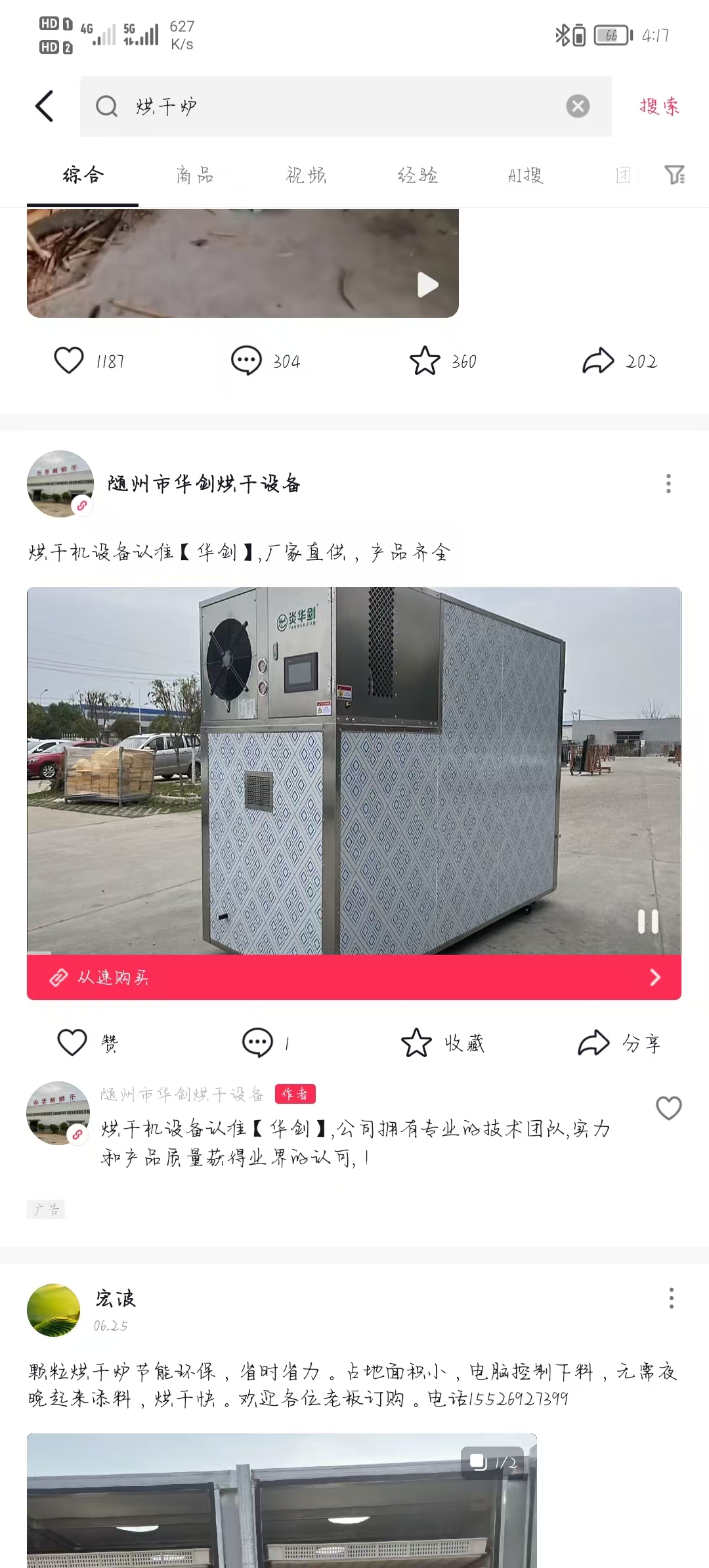Viewport: 709px width, 1568px height.
Task: Share the post with 202 shares
Action: (x=598, y=361)
